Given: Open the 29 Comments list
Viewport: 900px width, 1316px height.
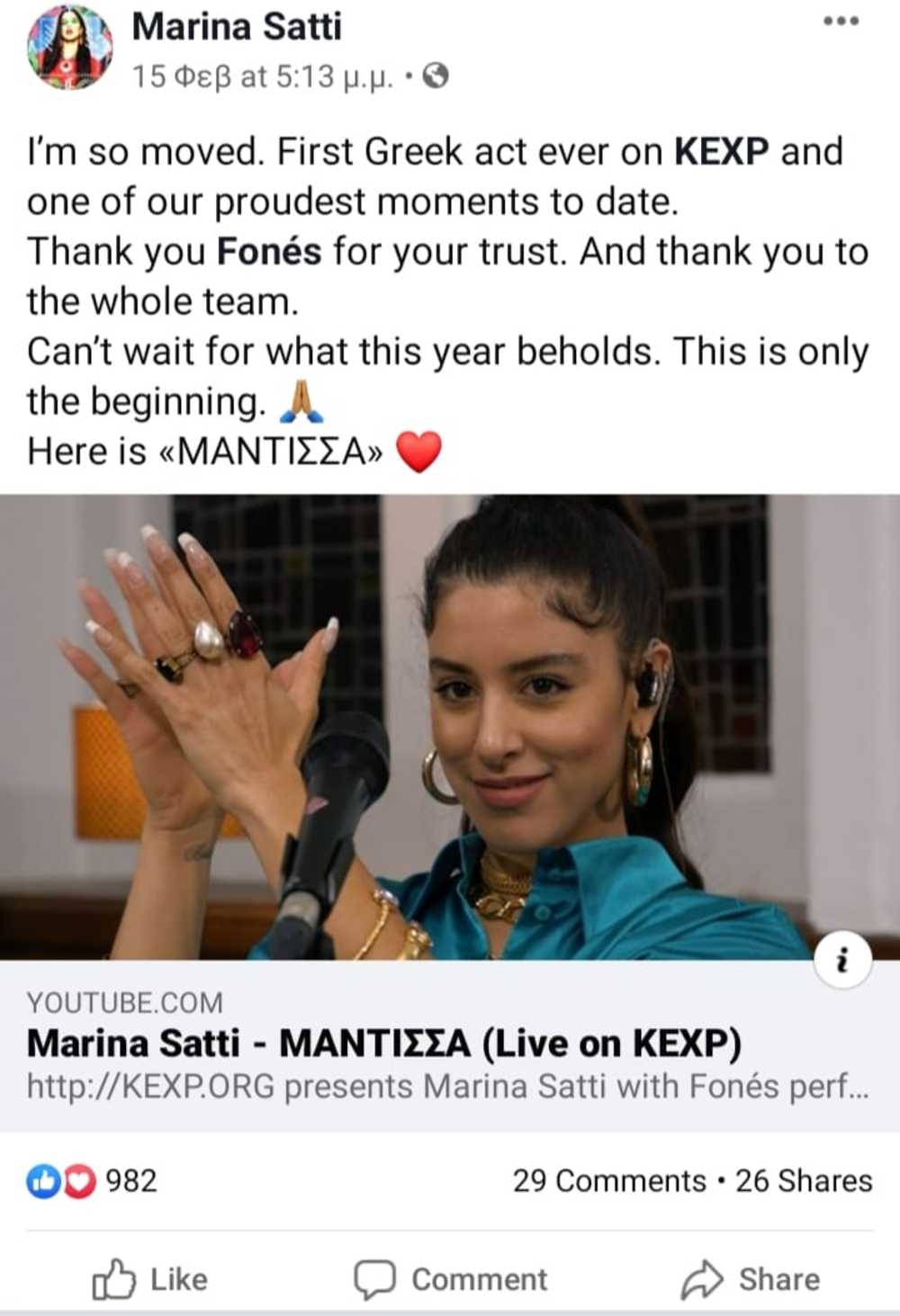Looking at the screenshot, I should pos(609,1180).
